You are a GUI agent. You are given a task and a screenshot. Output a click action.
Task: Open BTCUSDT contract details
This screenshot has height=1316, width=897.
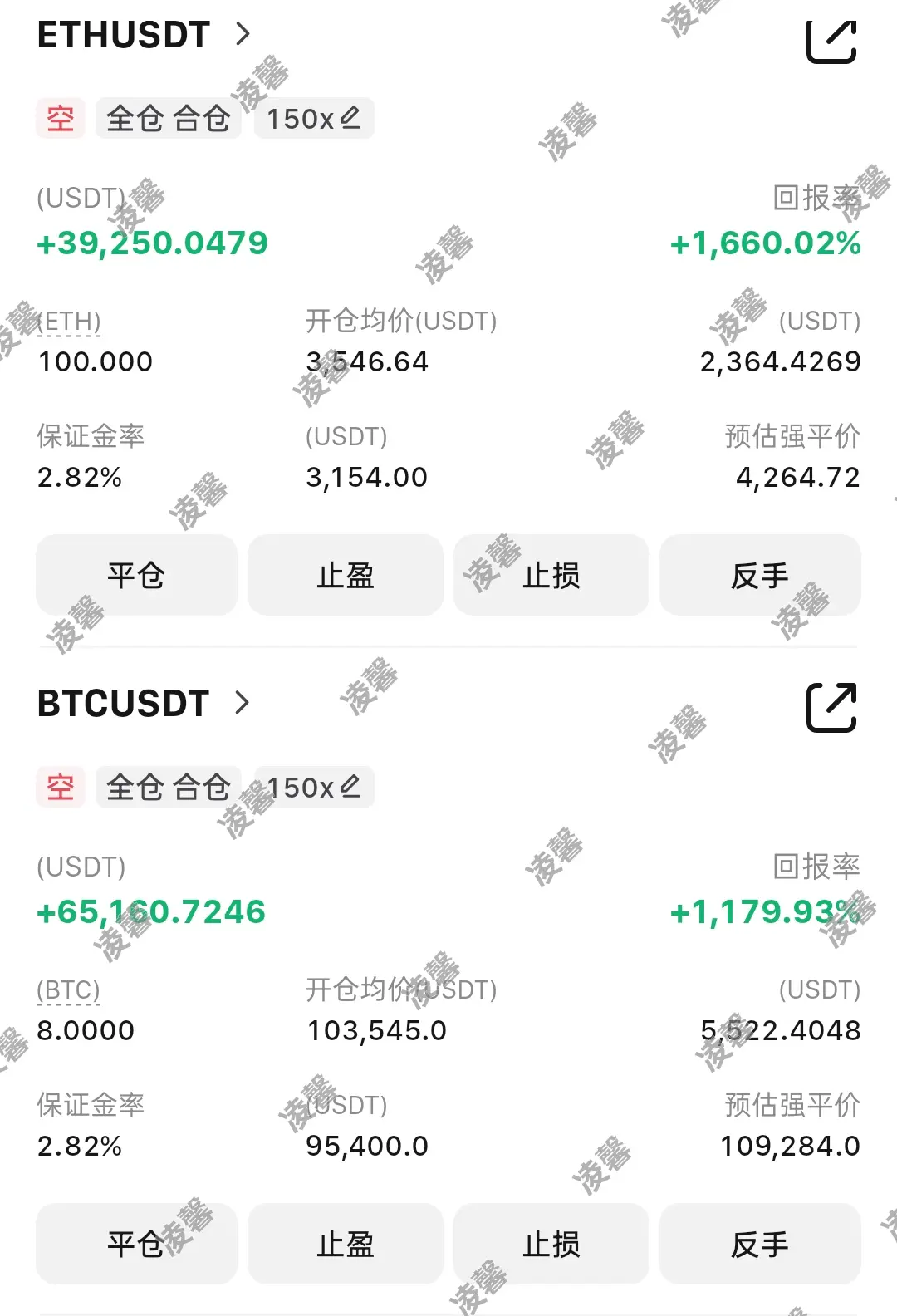(143, 703)
